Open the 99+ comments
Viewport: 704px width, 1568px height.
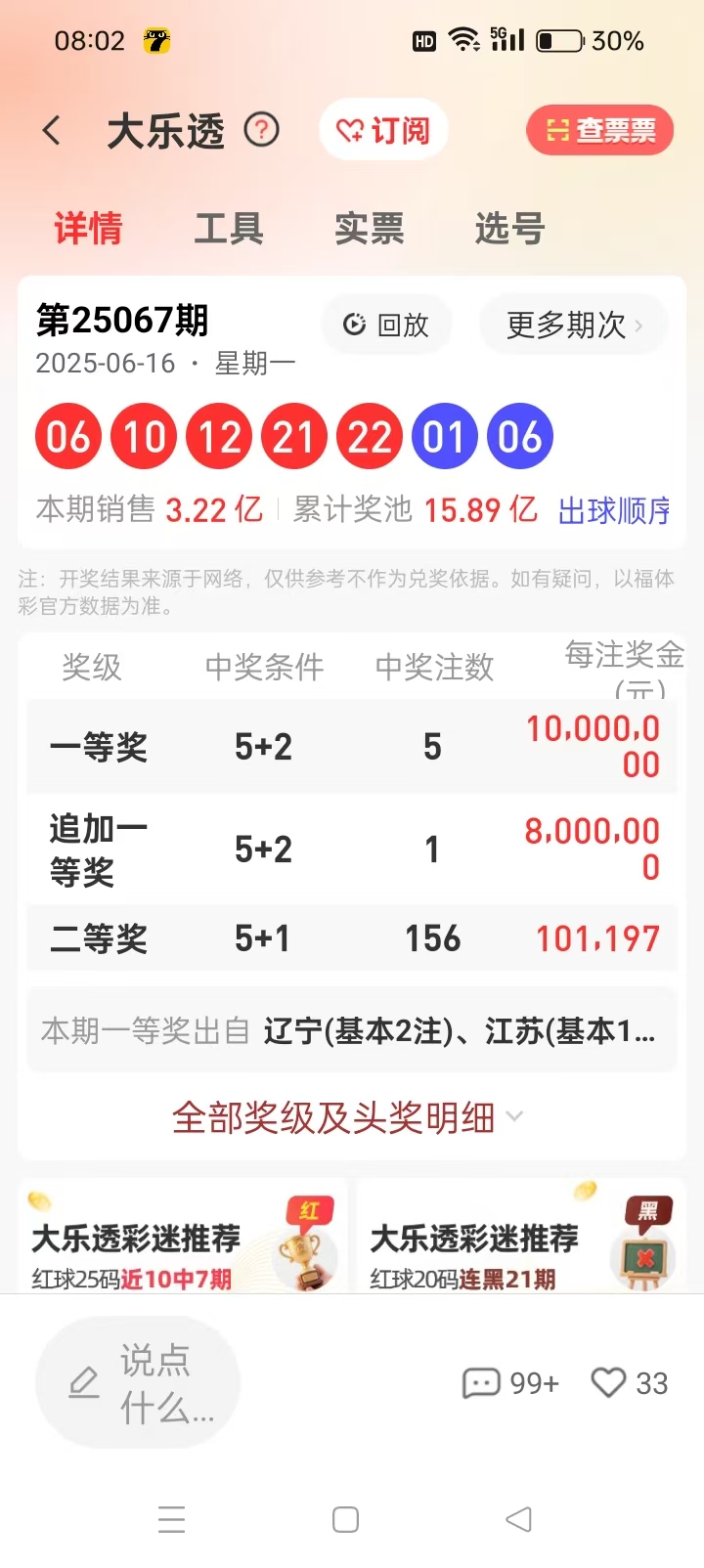pyautogui.click(x=510, y=1383)
